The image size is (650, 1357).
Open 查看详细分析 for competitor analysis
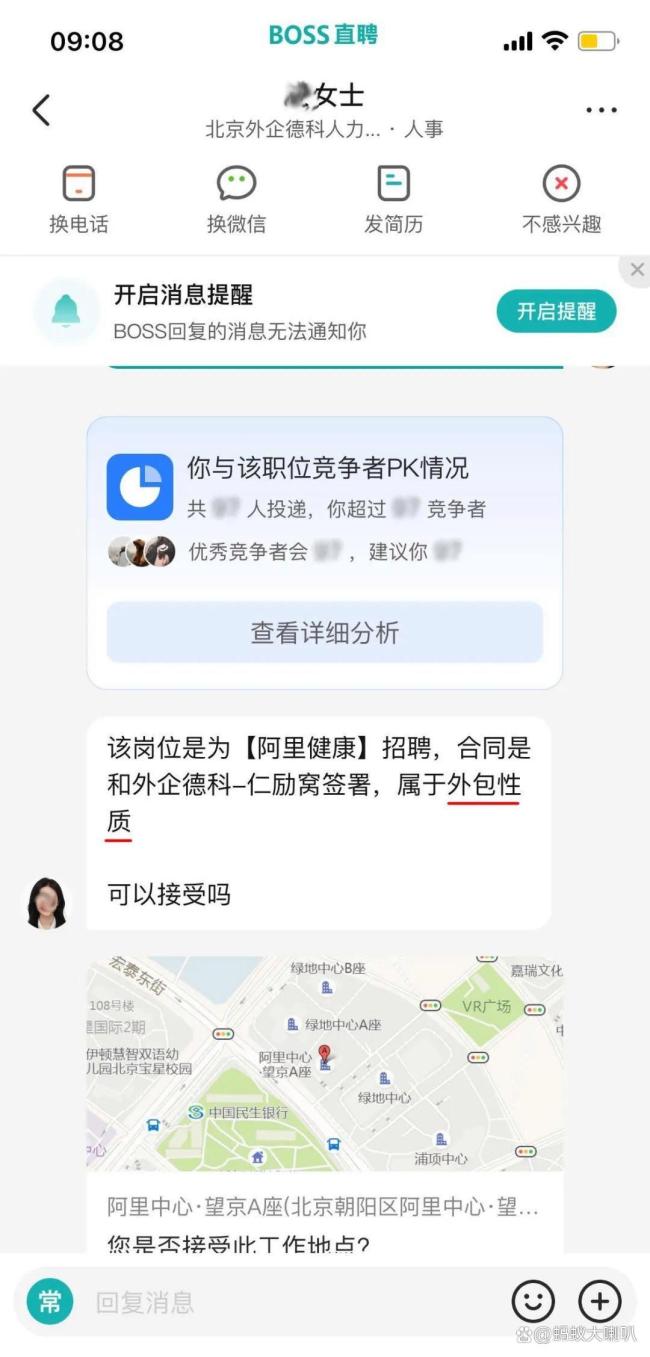click(324, 632)
